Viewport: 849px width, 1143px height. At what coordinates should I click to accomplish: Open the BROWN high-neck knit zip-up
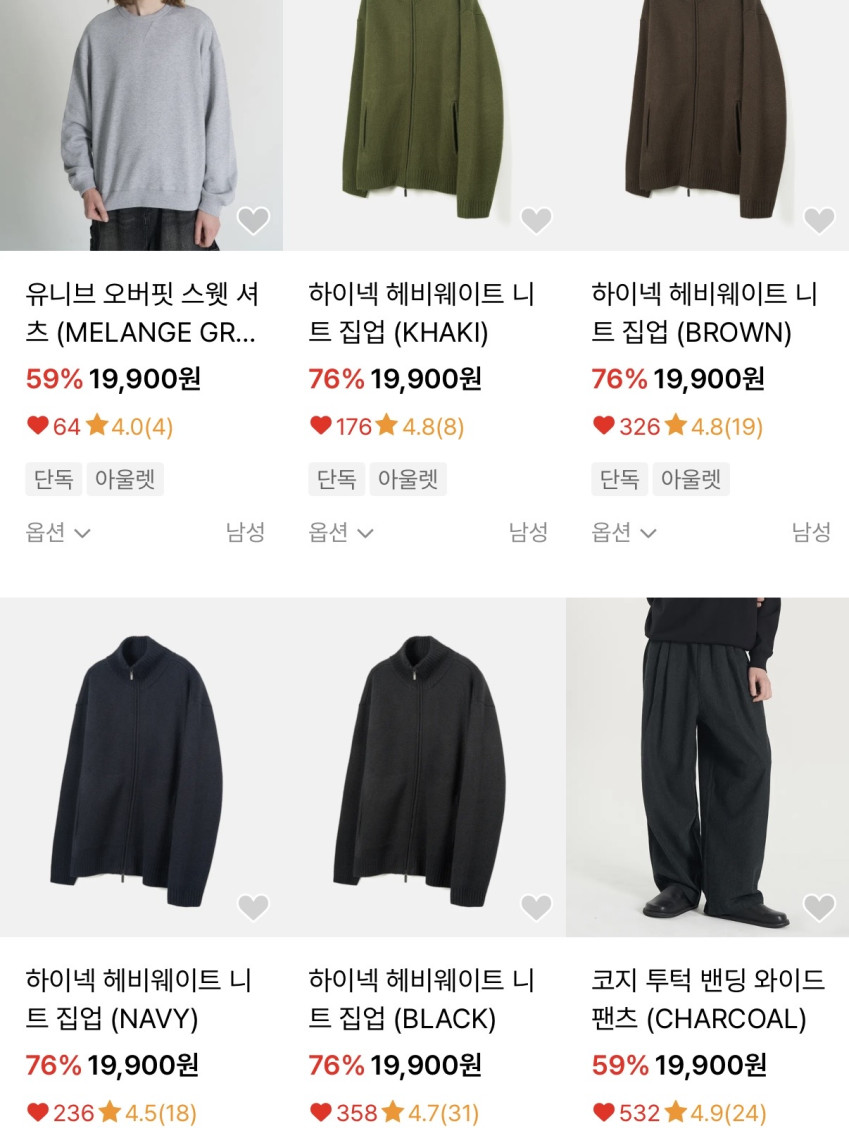point(707,313)
